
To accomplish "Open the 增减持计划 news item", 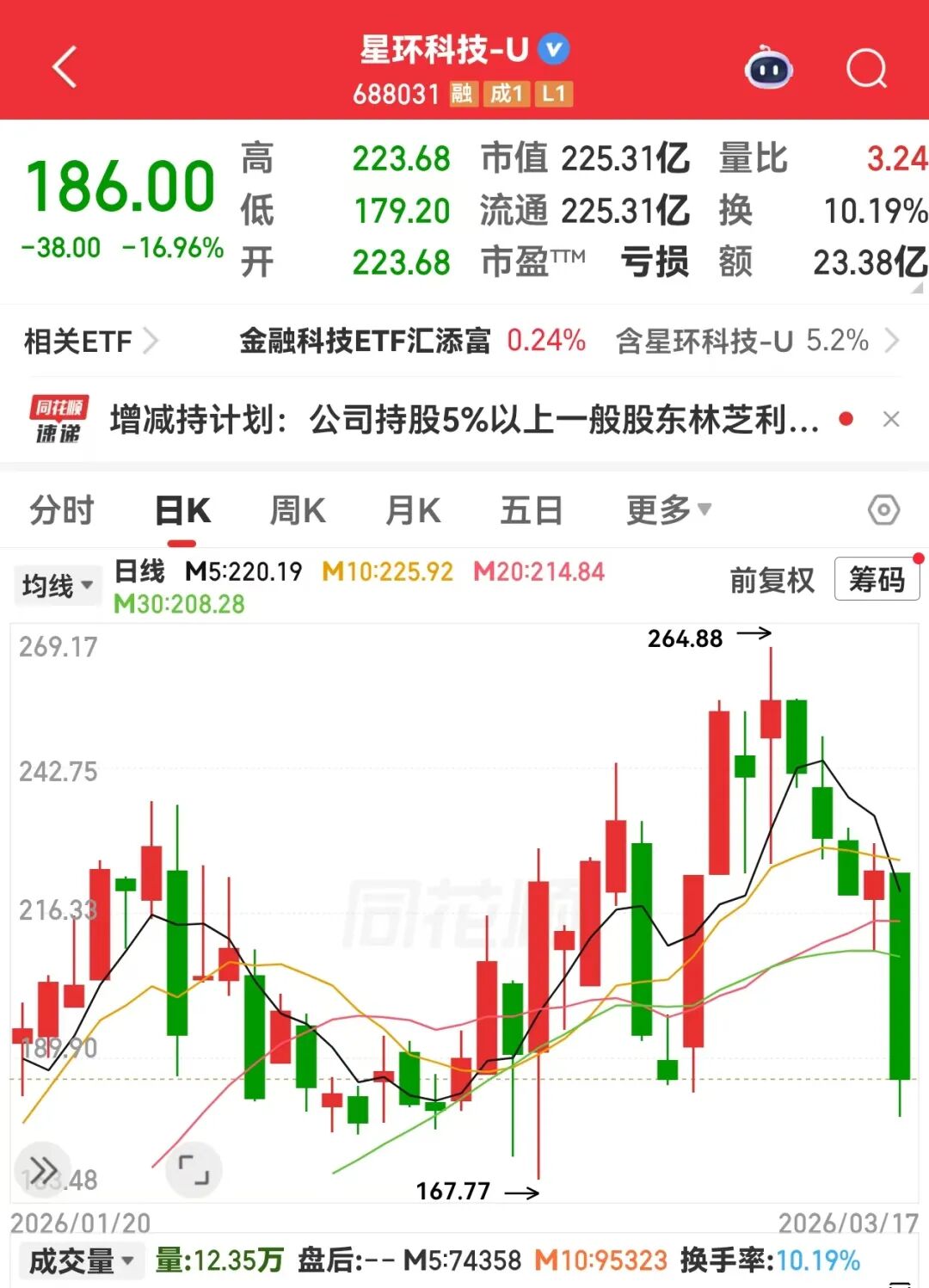I will 464,421.
